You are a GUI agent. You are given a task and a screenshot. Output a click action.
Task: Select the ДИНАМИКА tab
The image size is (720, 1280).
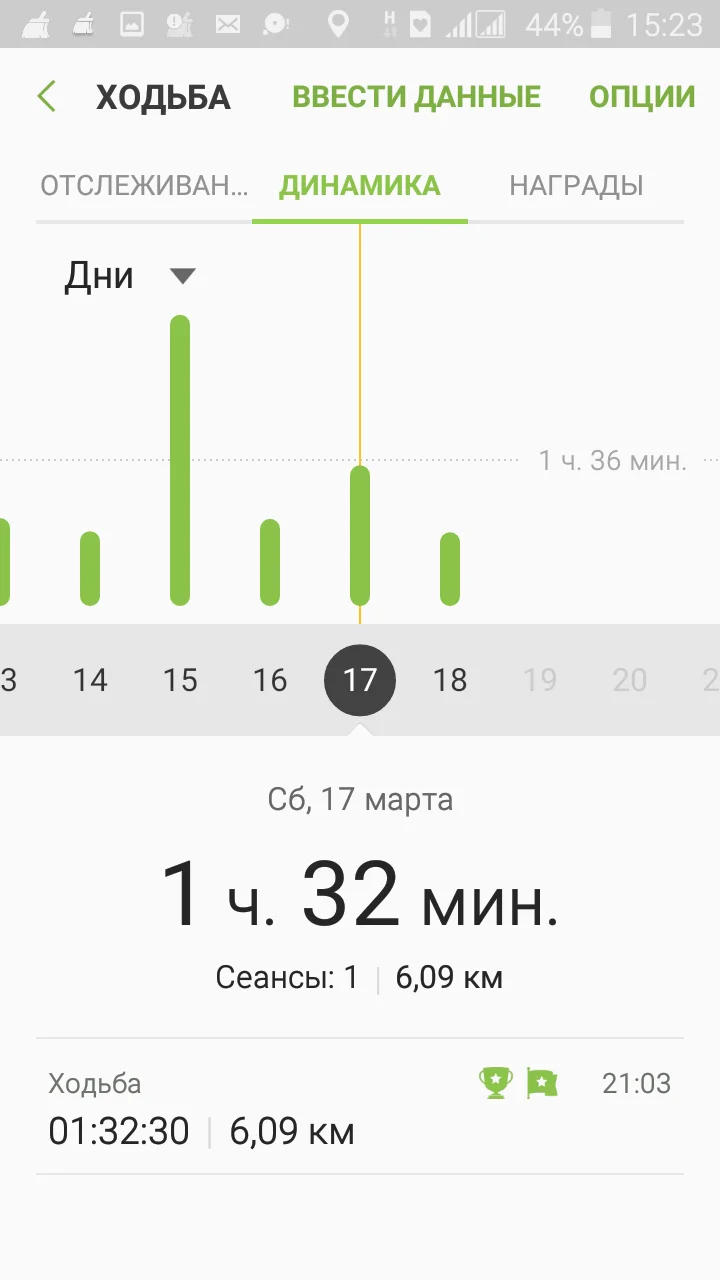360,186
